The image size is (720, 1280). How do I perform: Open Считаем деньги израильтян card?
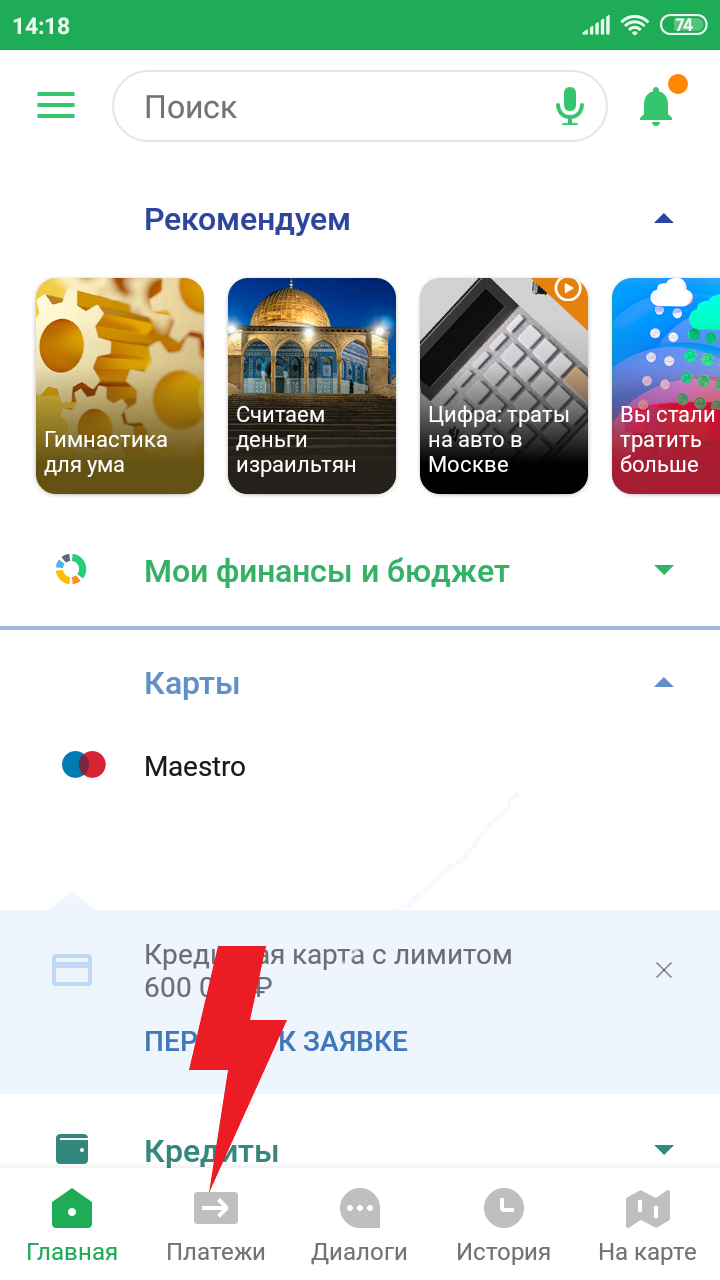coord(312,386)
